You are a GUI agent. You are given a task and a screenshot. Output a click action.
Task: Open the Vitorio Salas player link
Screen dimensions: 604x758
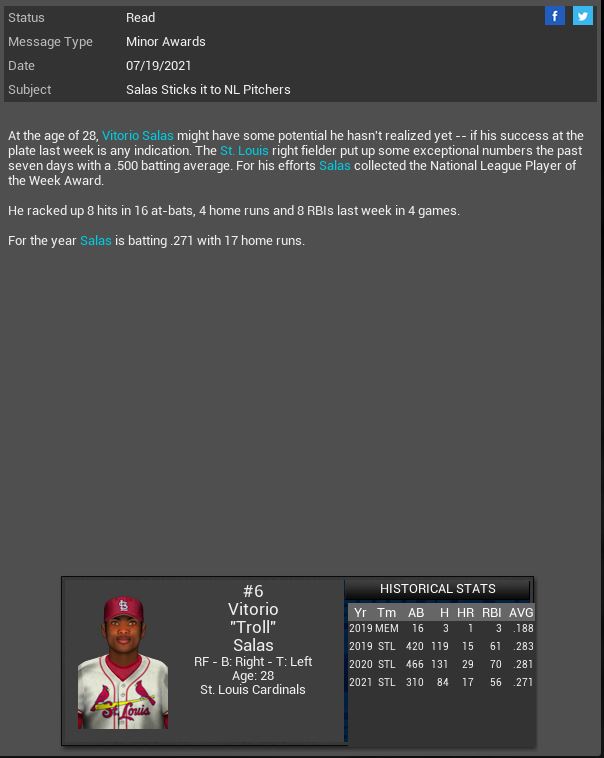[138, 135]
